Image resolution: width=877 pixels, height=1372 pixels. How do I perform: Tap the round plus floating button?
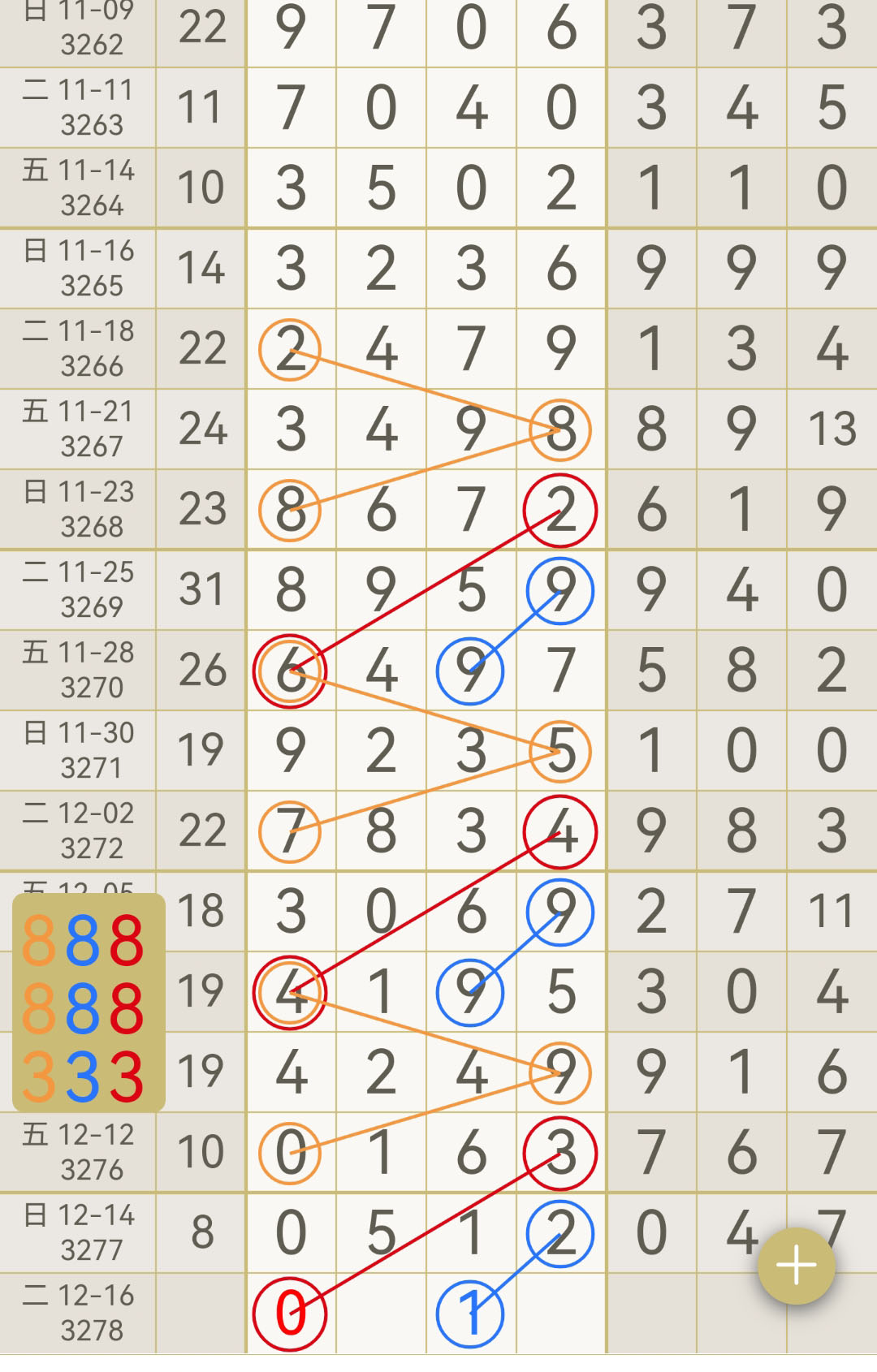pos(796,1265)
